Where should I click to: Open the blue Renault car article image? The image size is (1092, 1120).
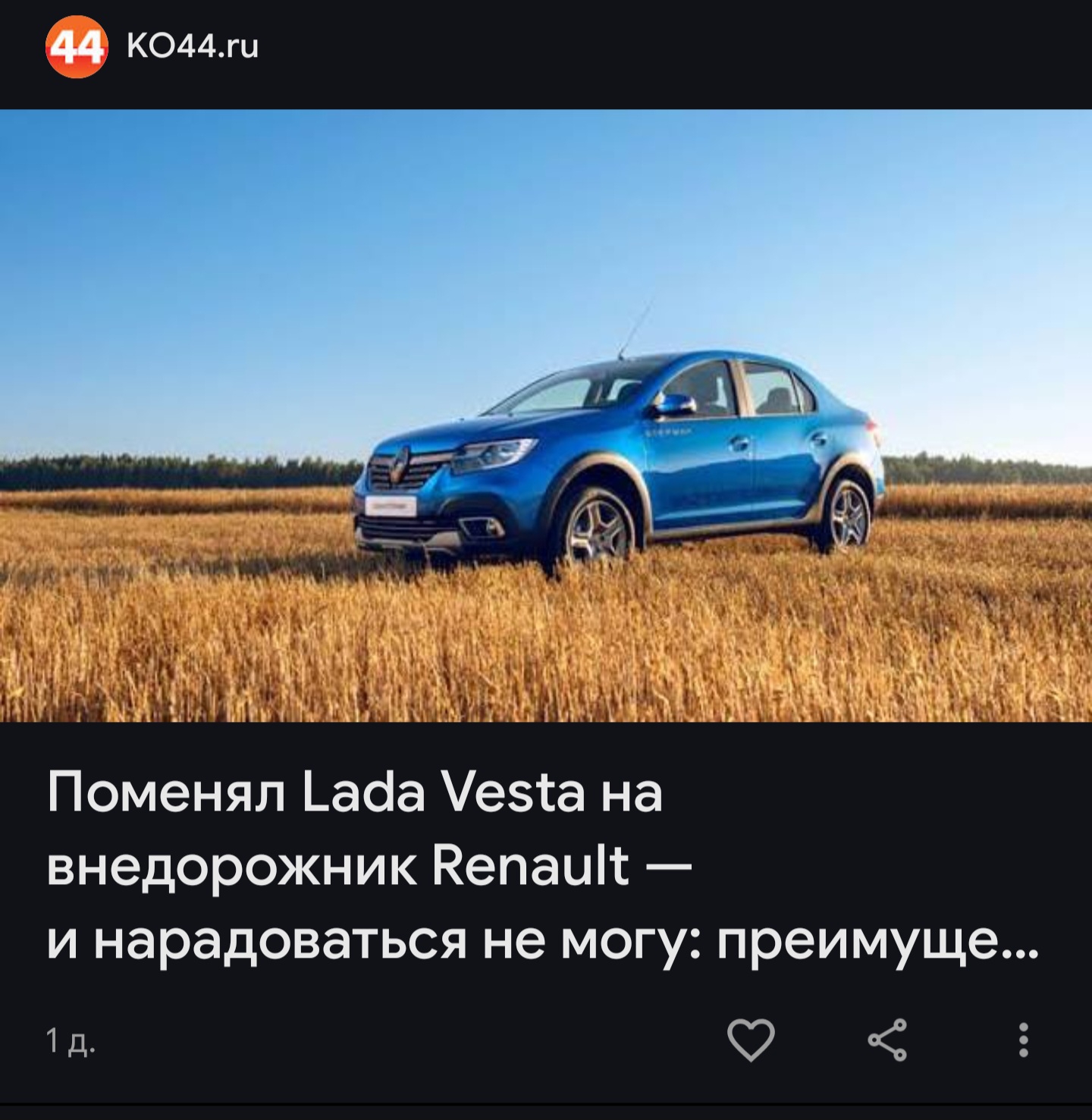[x=546, y=416]
